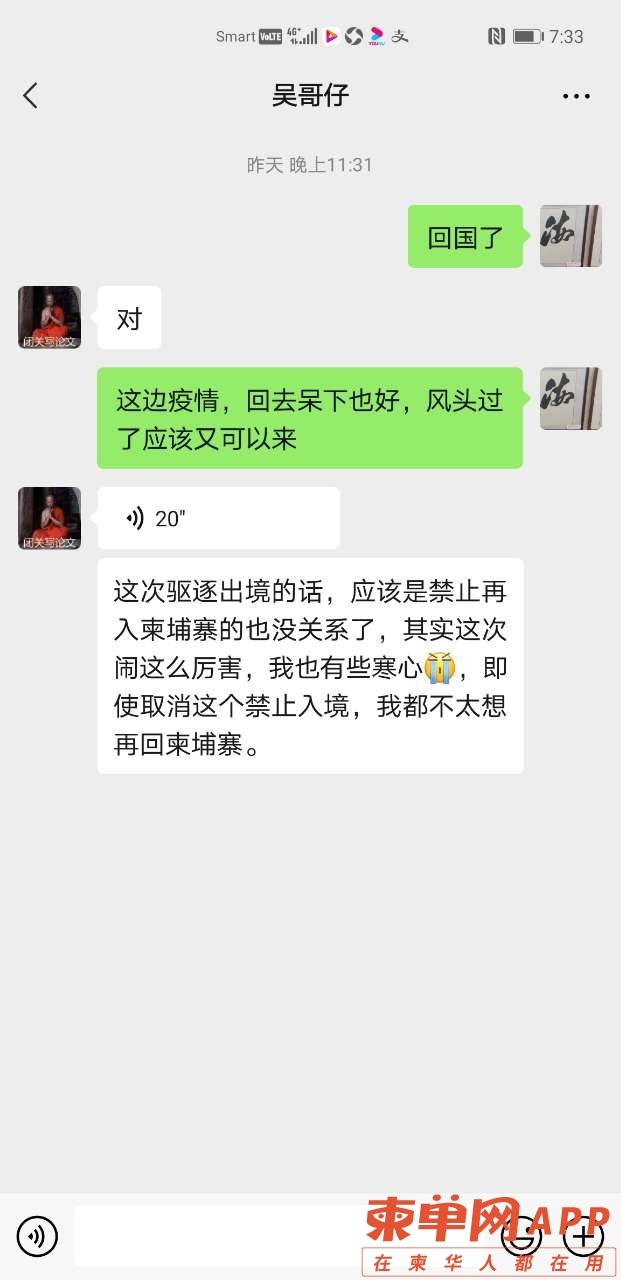The width and height of the screenshot is (621, 1280).
Task: Play the 20-second voice message
Action: click(218, 518)
